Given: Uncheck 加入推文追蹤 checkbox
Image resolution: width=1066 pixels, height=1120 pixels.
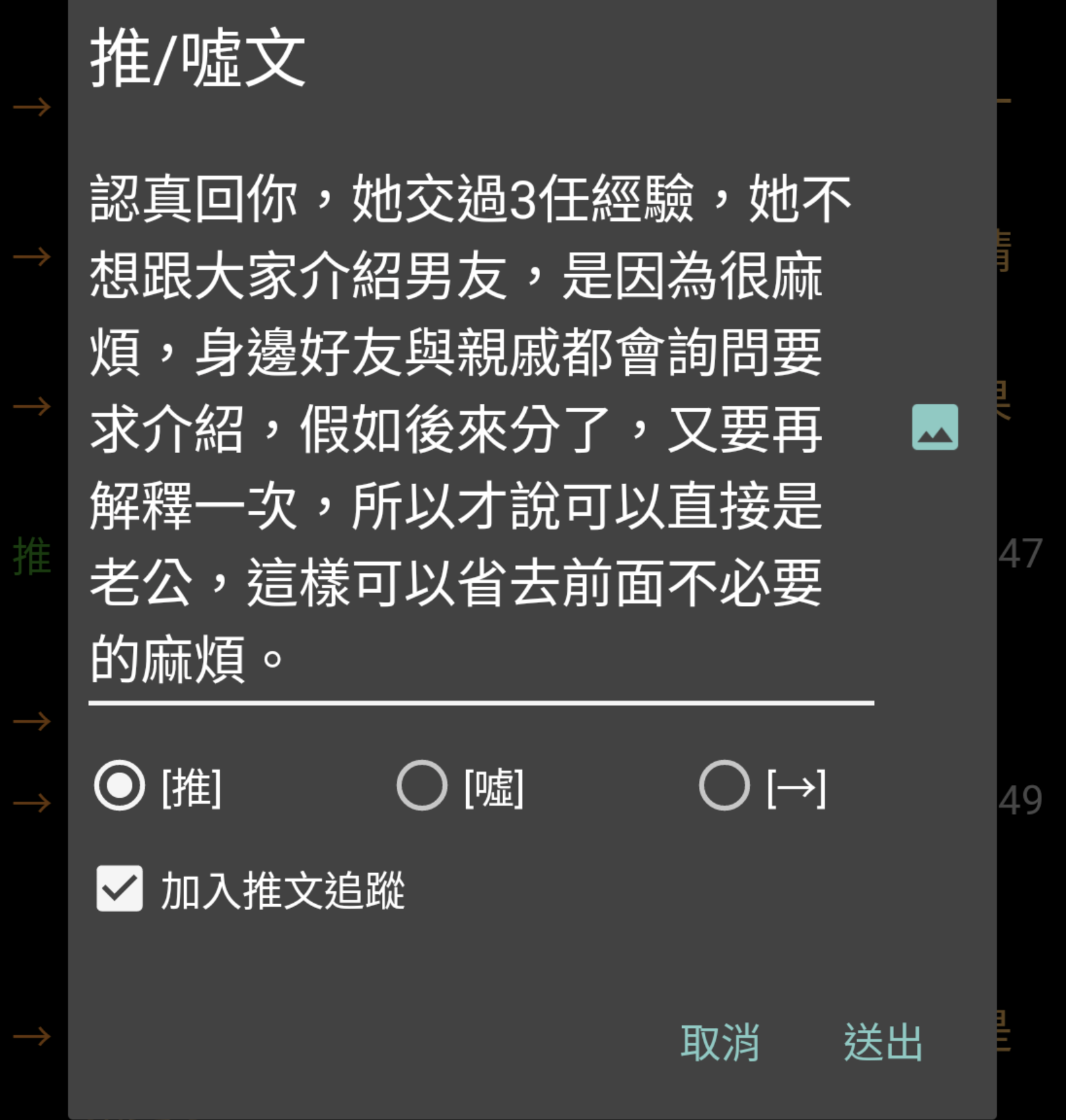Looking at the screenshot, I should (x=119, y=889).
